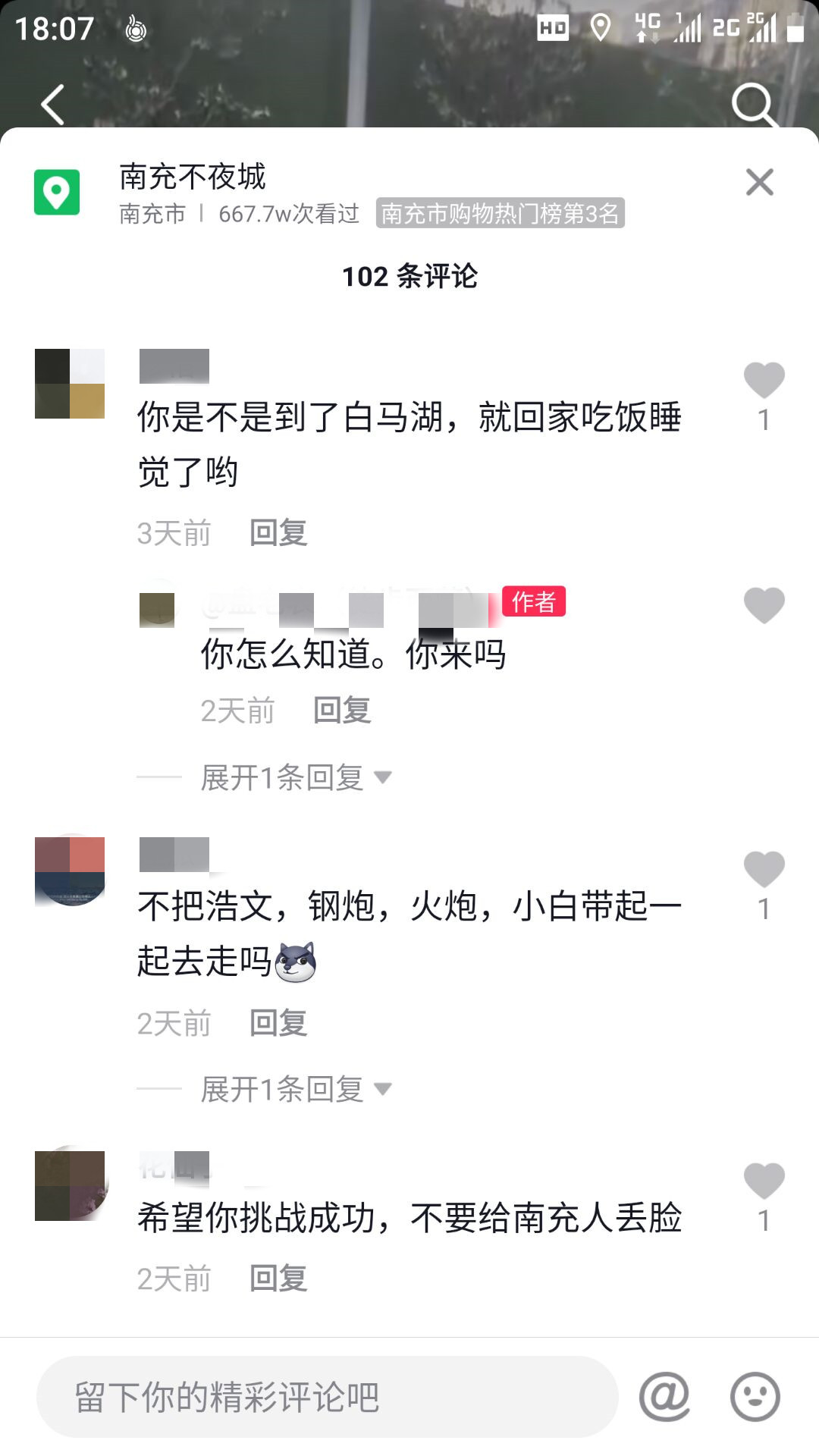Reply to the 浩文 钢炮 comment
Screen dimensions: 819x1456
pyautogui.click(x=278, y=1023)
